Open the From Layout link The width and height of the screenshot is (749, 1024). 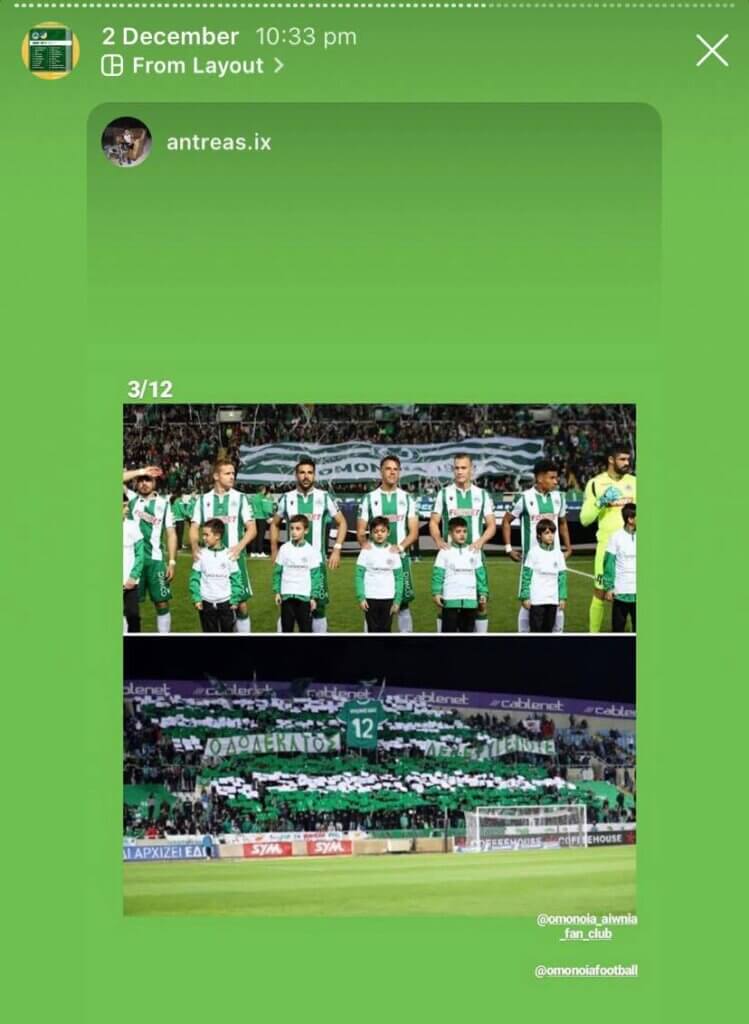click(x=193, y=66)
